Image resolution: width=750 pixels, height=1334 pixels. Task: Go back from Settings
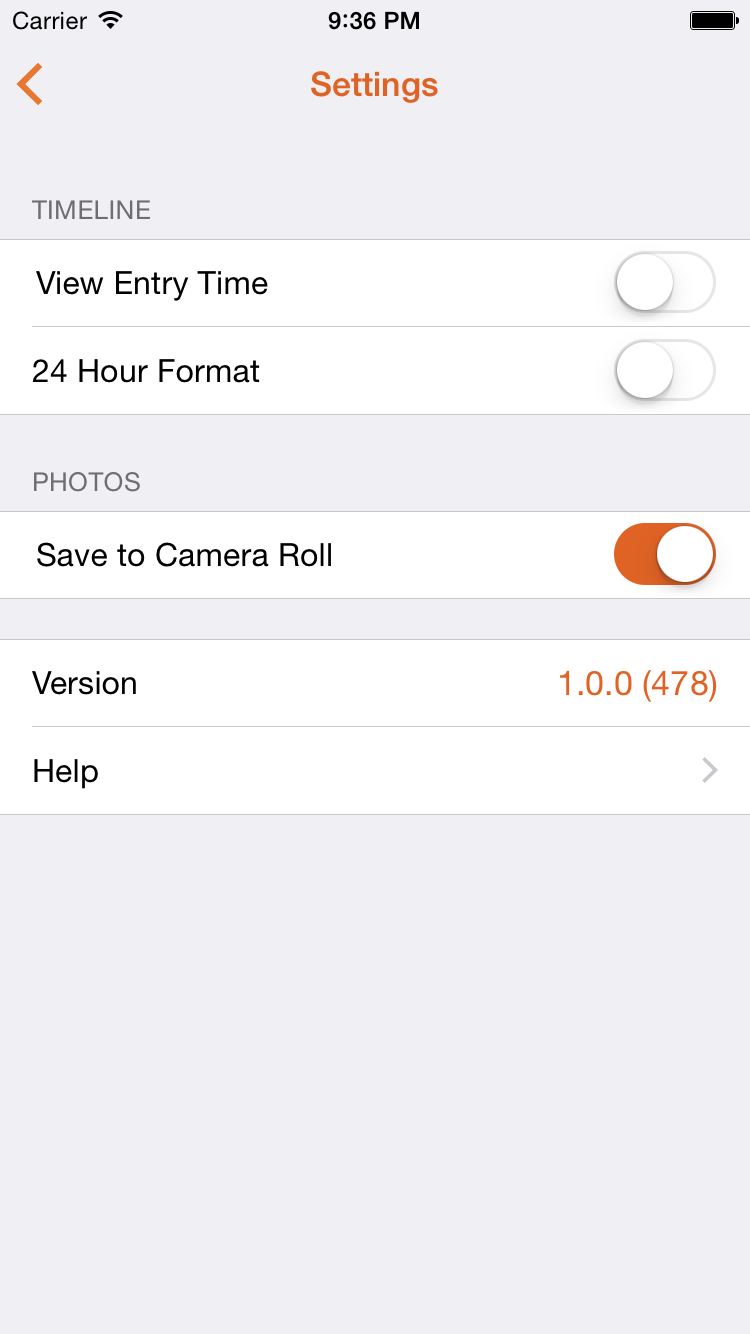click(30, 84)
